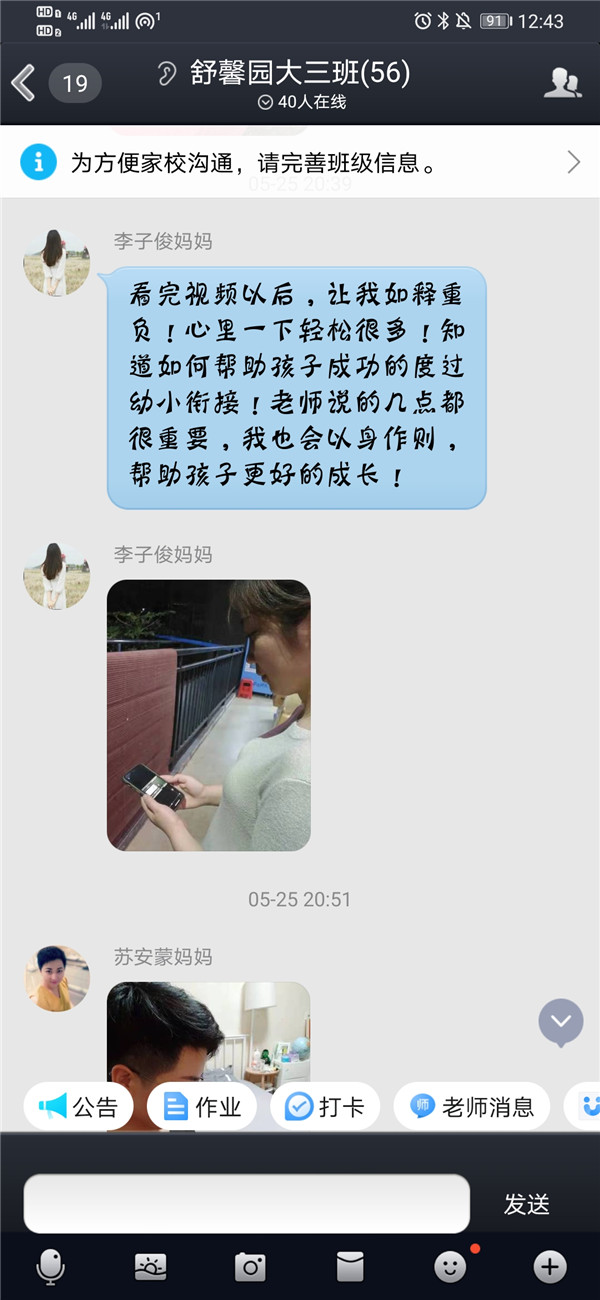600x1300 pixels.
Task: Open the 公告 shortcut
Action: point(79,1107)
